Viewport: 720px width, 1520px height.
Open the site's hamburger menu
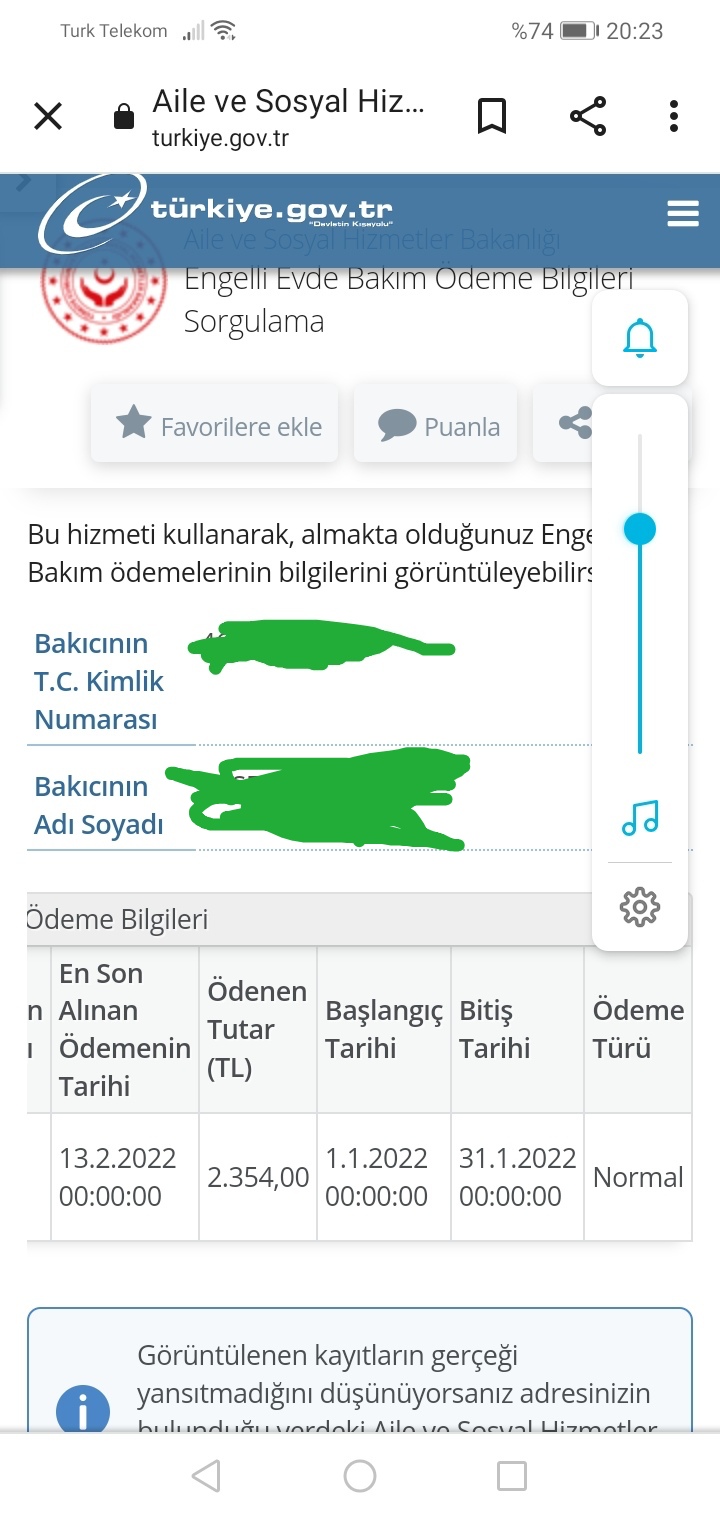(683, 213)
